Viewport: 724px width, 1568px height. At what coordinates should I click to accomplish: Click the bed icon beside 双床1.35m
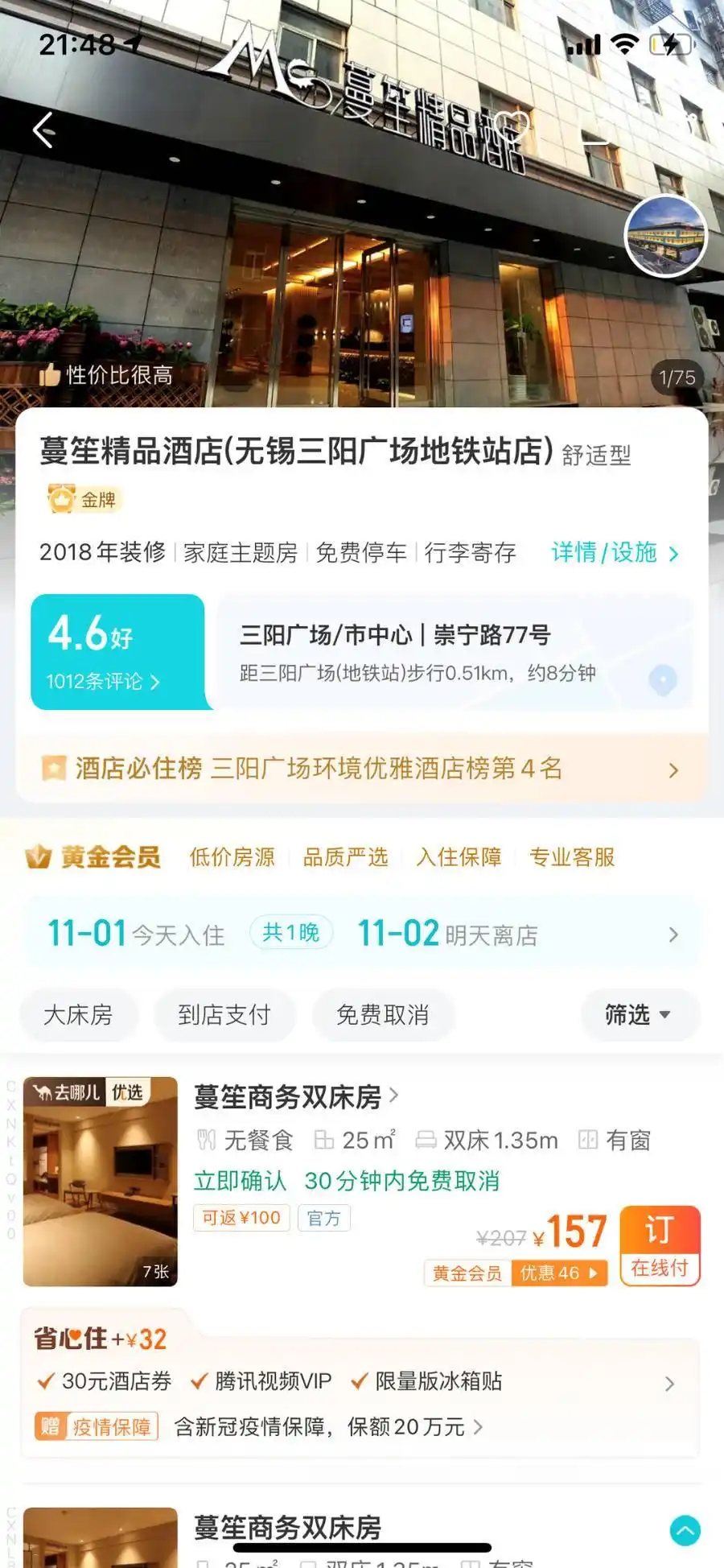(x=426, y=1140)
